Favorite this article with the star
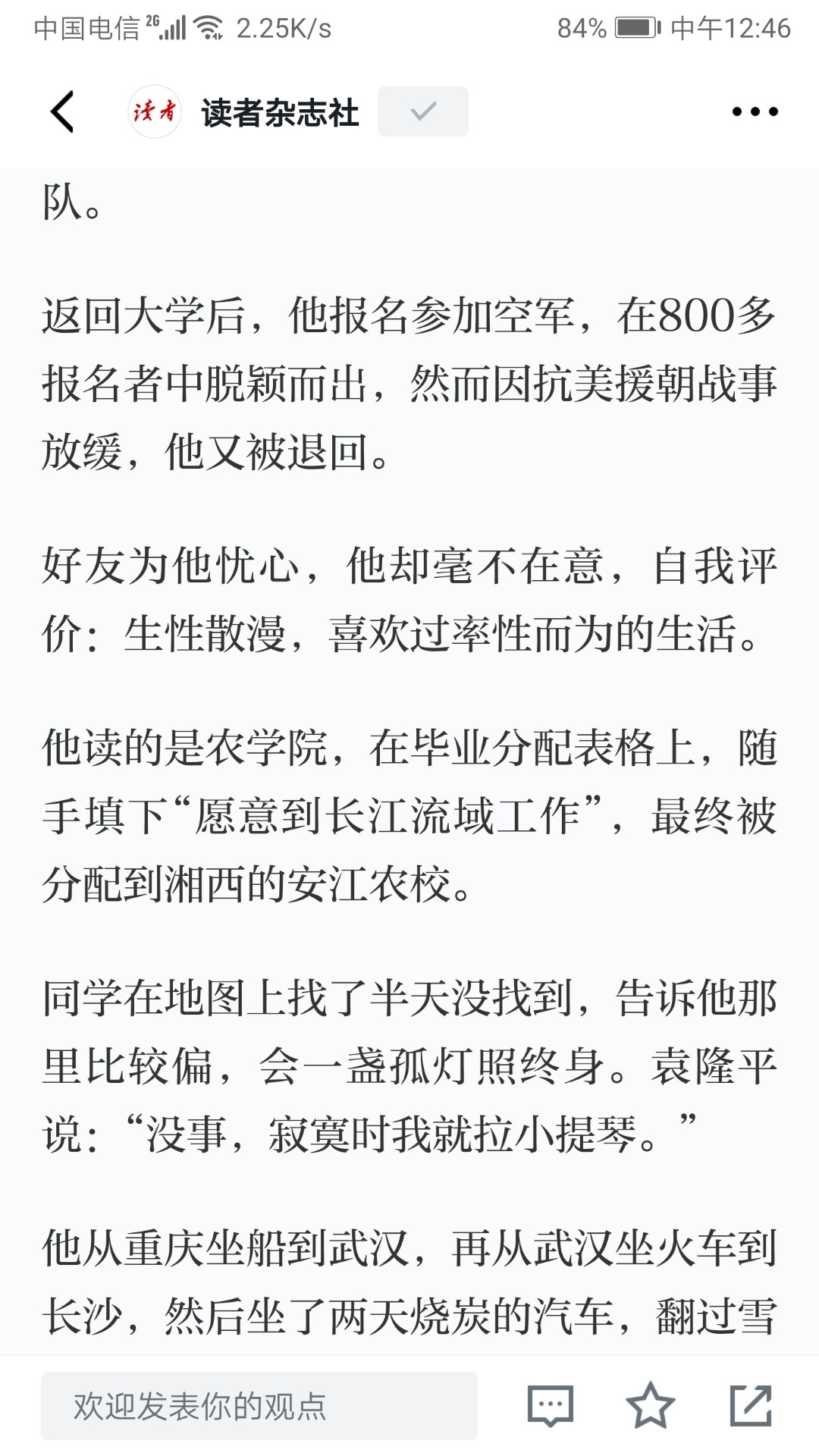This screenshot has height=1456, width=819. coord(651,1405)
